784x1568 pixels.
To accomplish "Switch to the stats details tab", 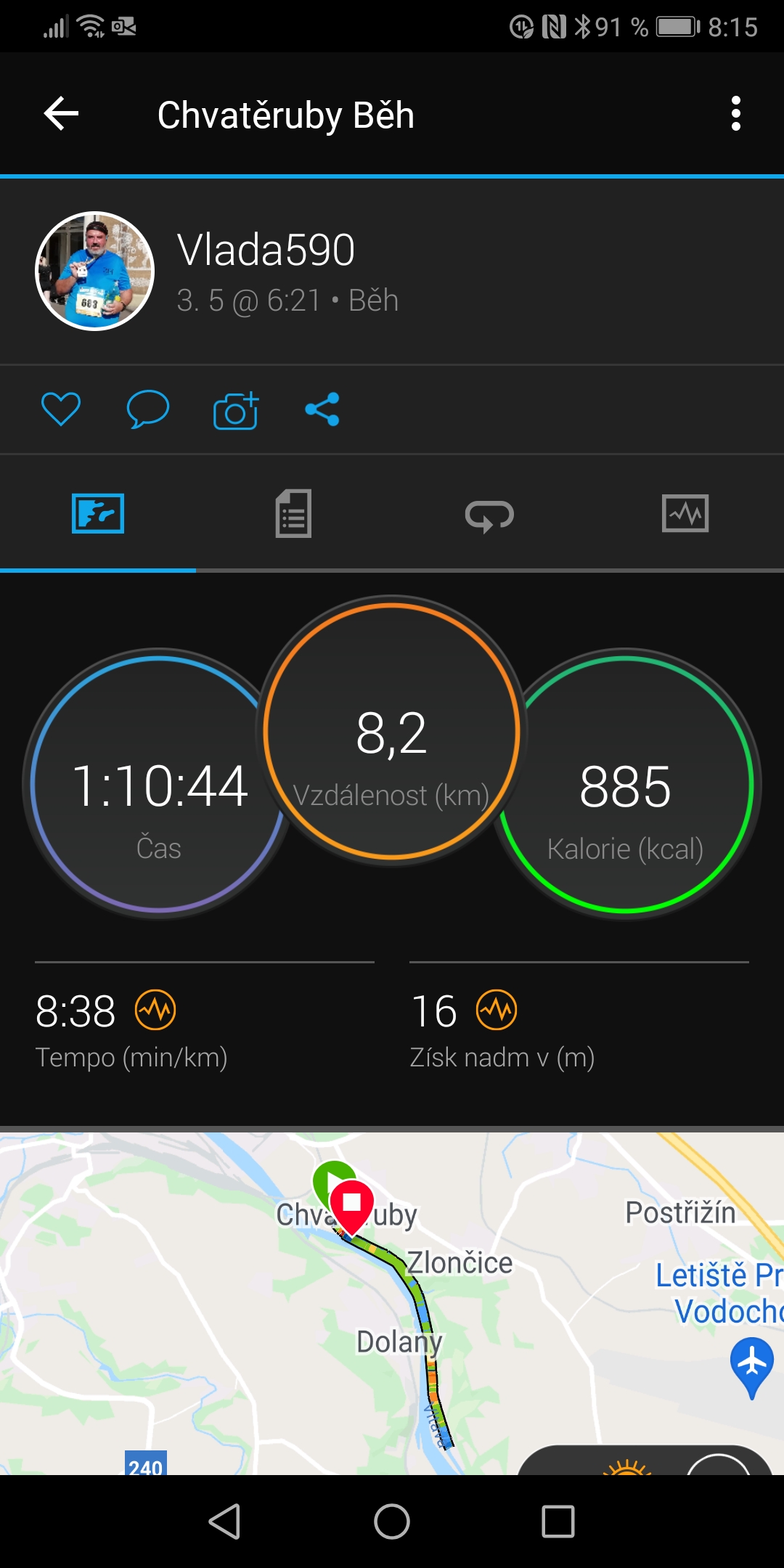I will 293,513.
